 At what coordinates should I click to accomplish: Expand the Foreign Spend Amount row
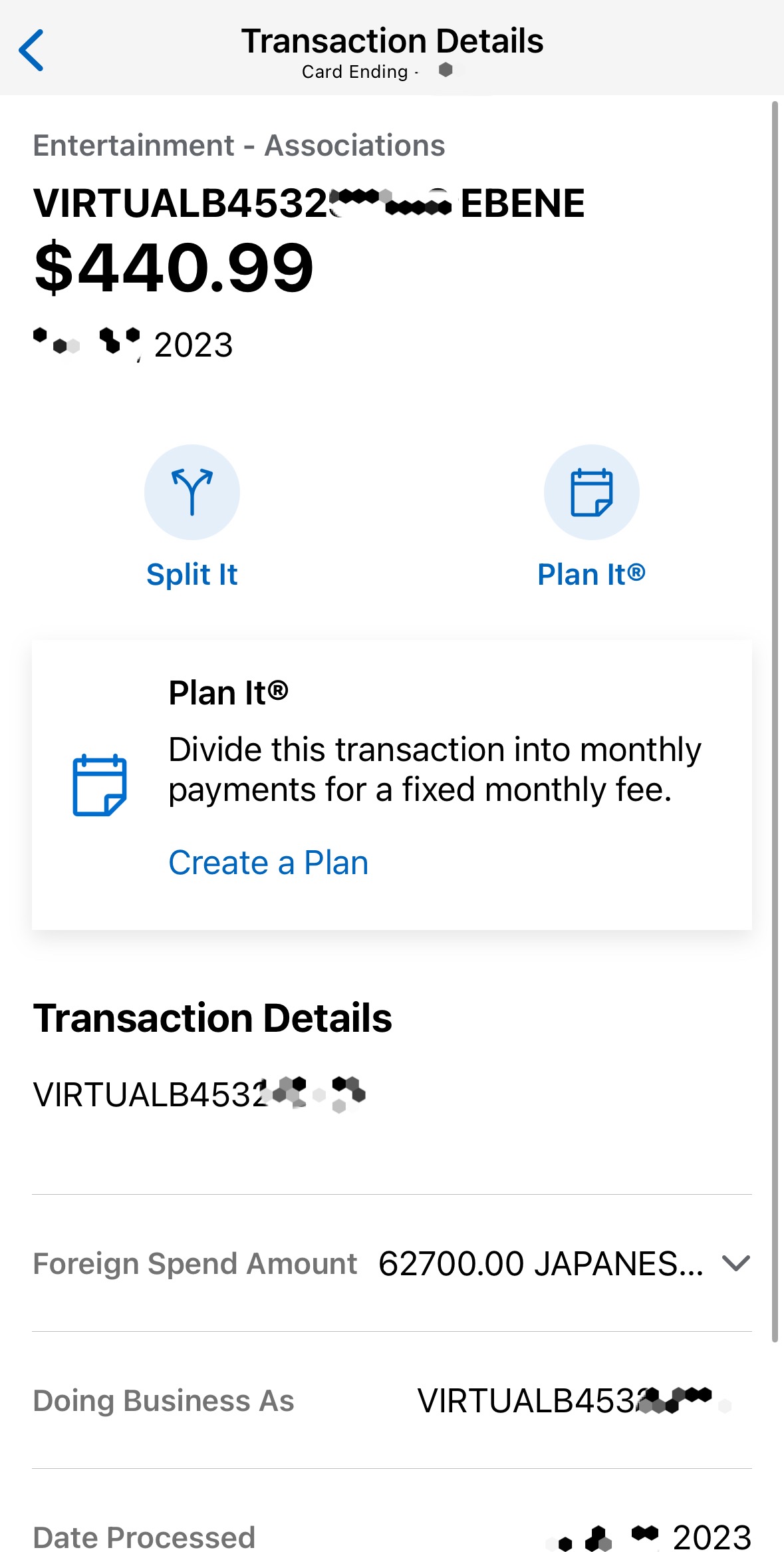392,1263
